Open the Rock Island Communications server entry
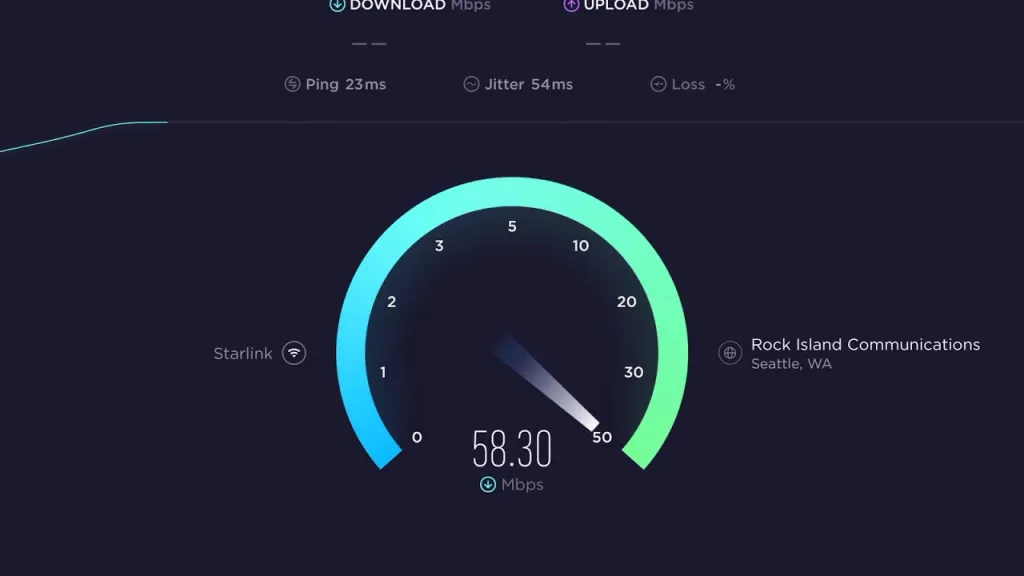 pyautogui.click(x=864, y=345)
